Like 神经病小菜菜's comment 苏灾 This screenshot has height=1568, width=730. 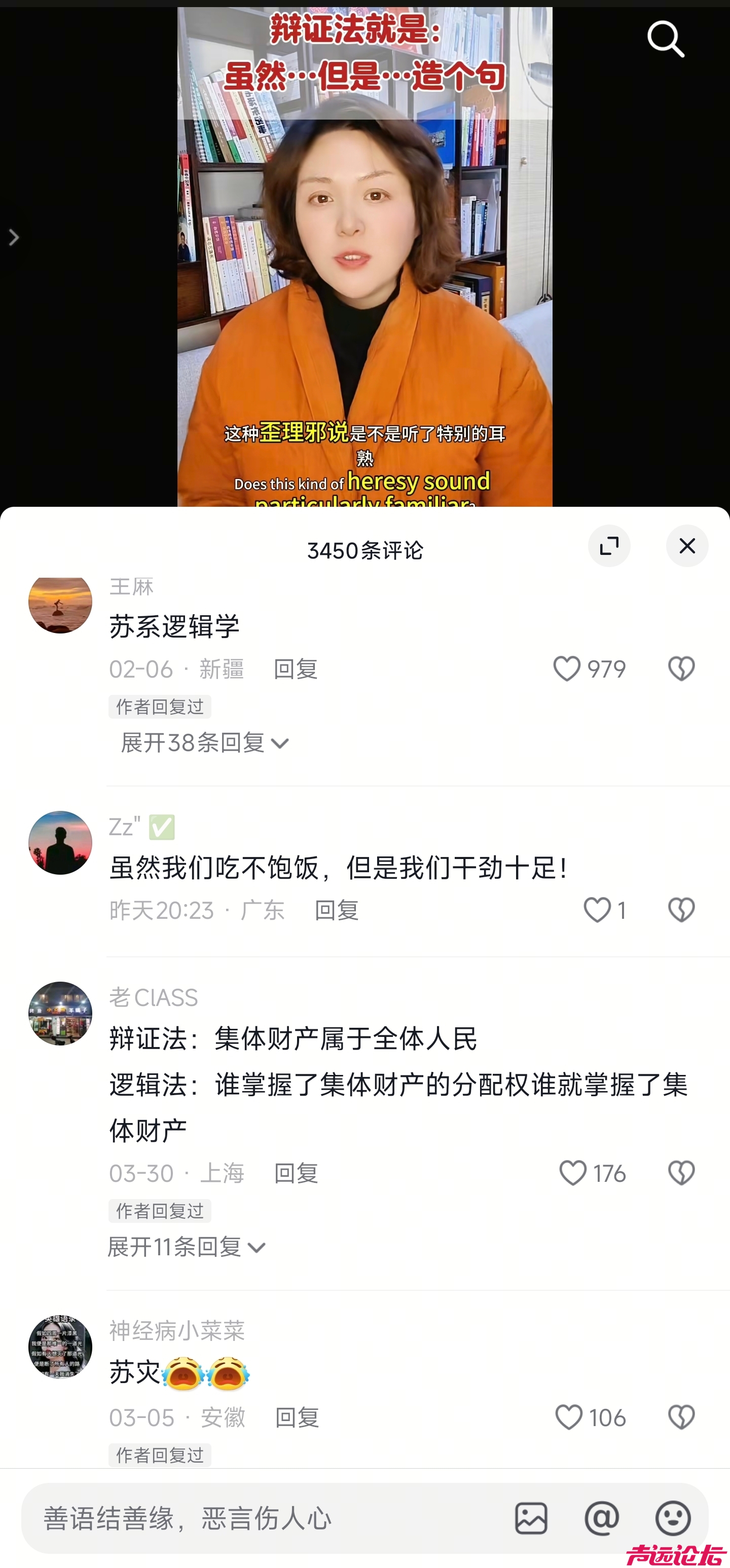569,1417
